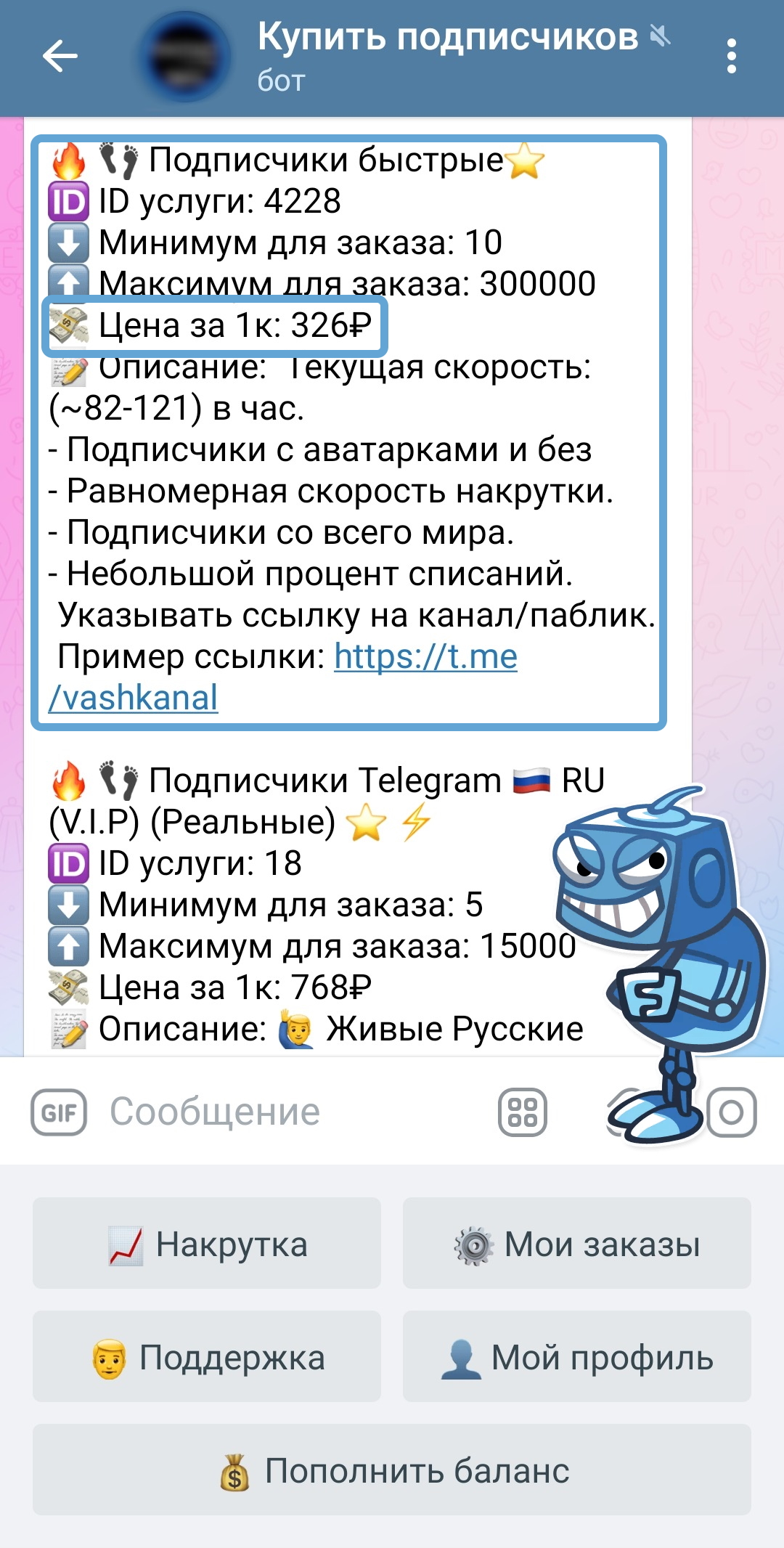784x1548 pixels.
Task: Go back using the arrow
Action: tap(60, 57)
